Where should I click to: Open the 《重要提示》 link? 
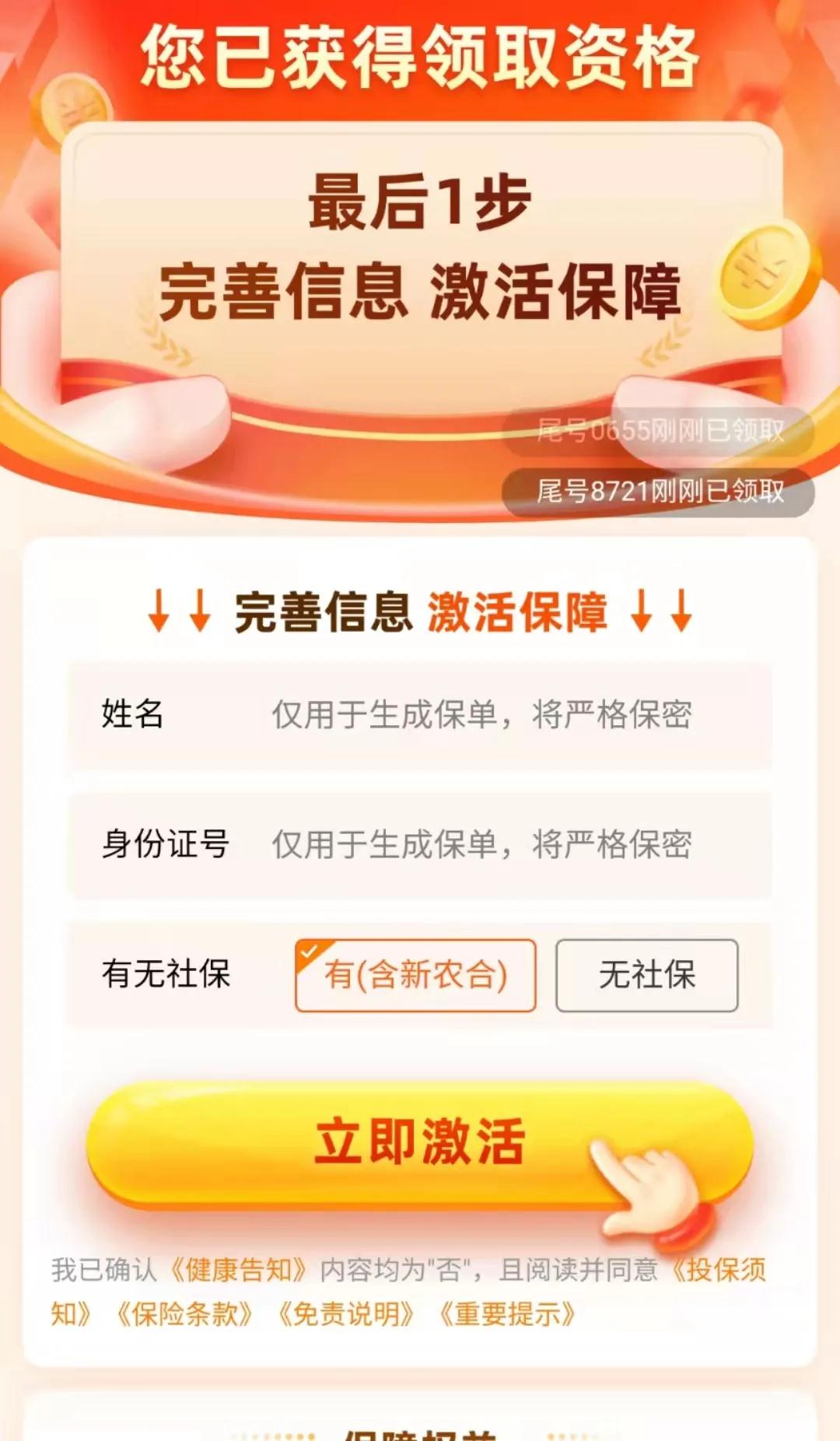click(x=507, y=1314)
